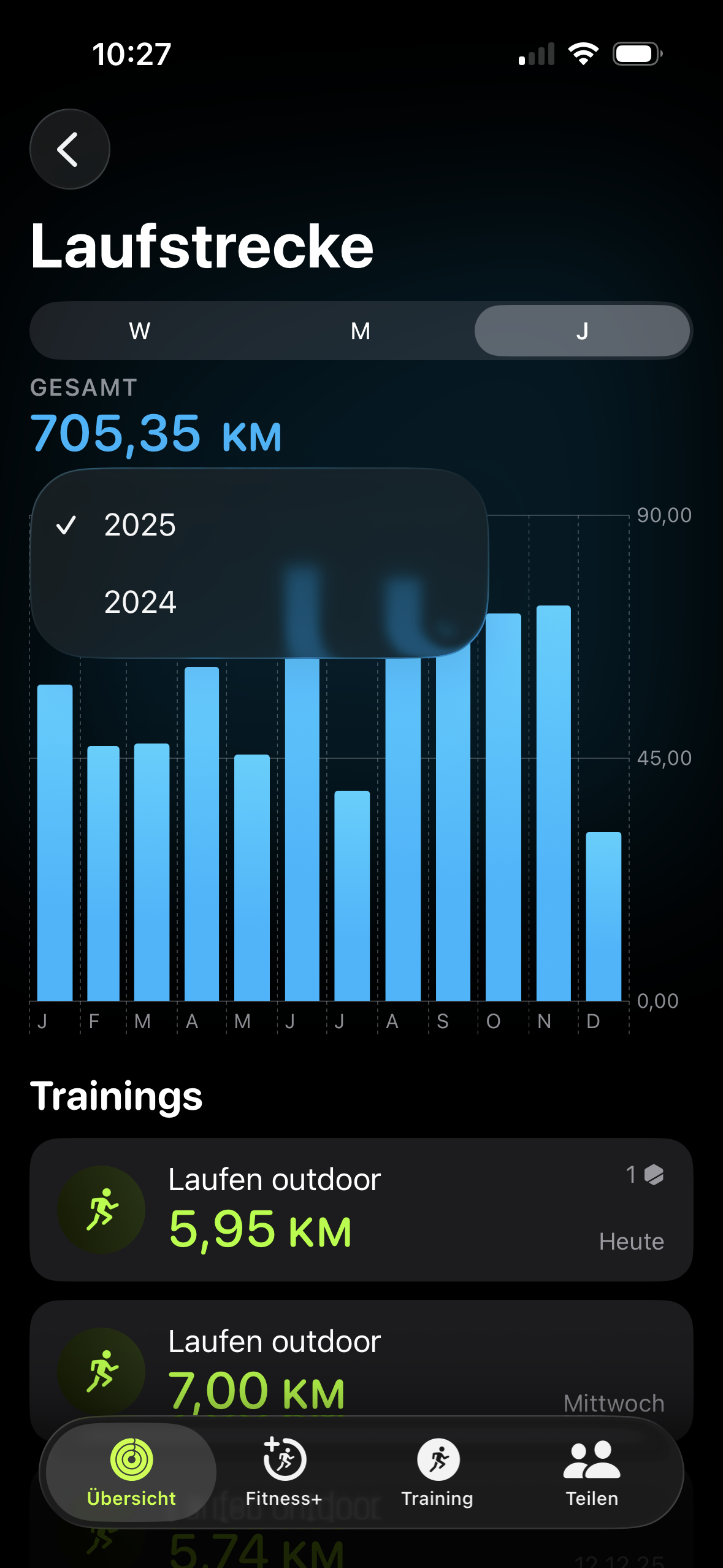The width and height of the screenshot is (723, 1568).
Task: Open the Teilen tab
Action: [x=592, y=1472]
